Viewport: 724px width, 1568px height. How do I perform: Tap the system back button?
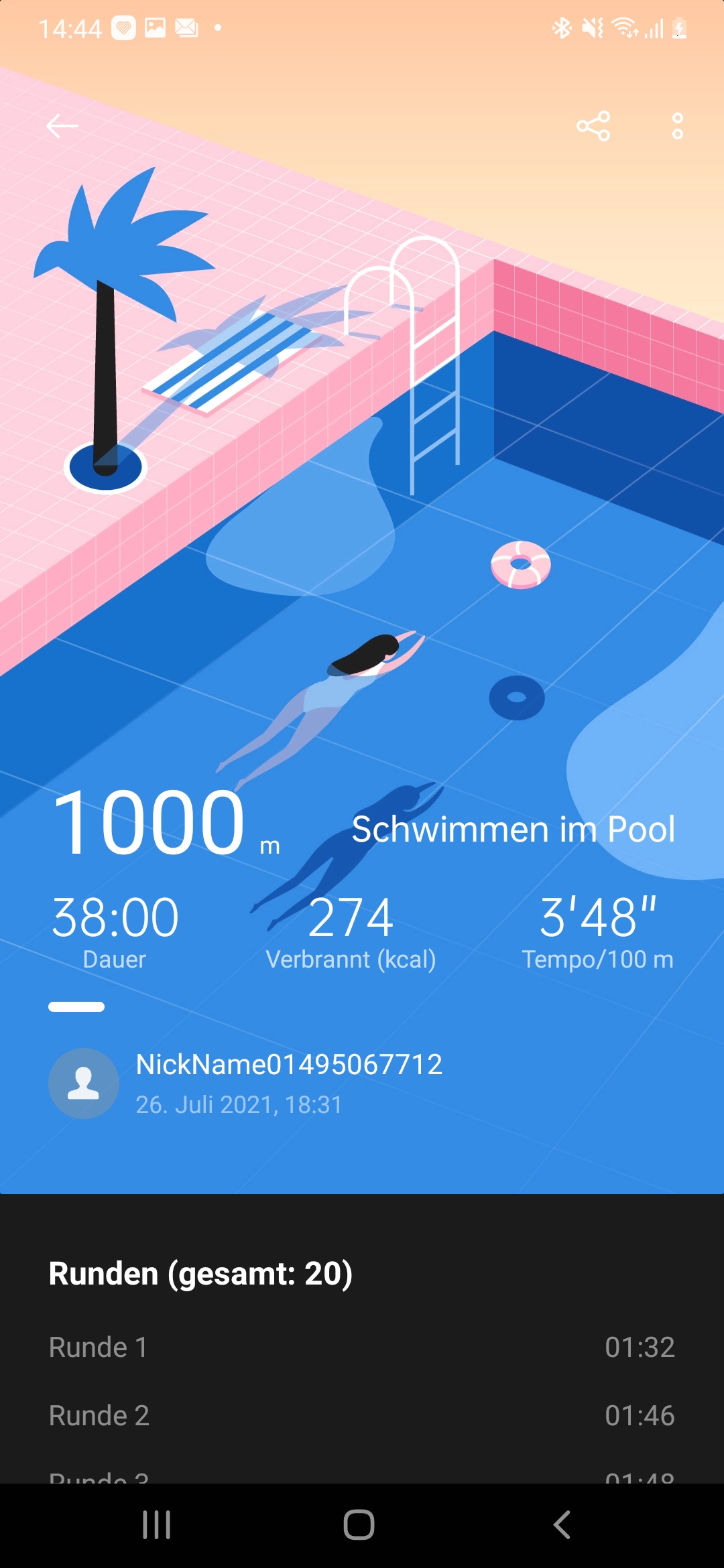click(x=562, y=1524)
